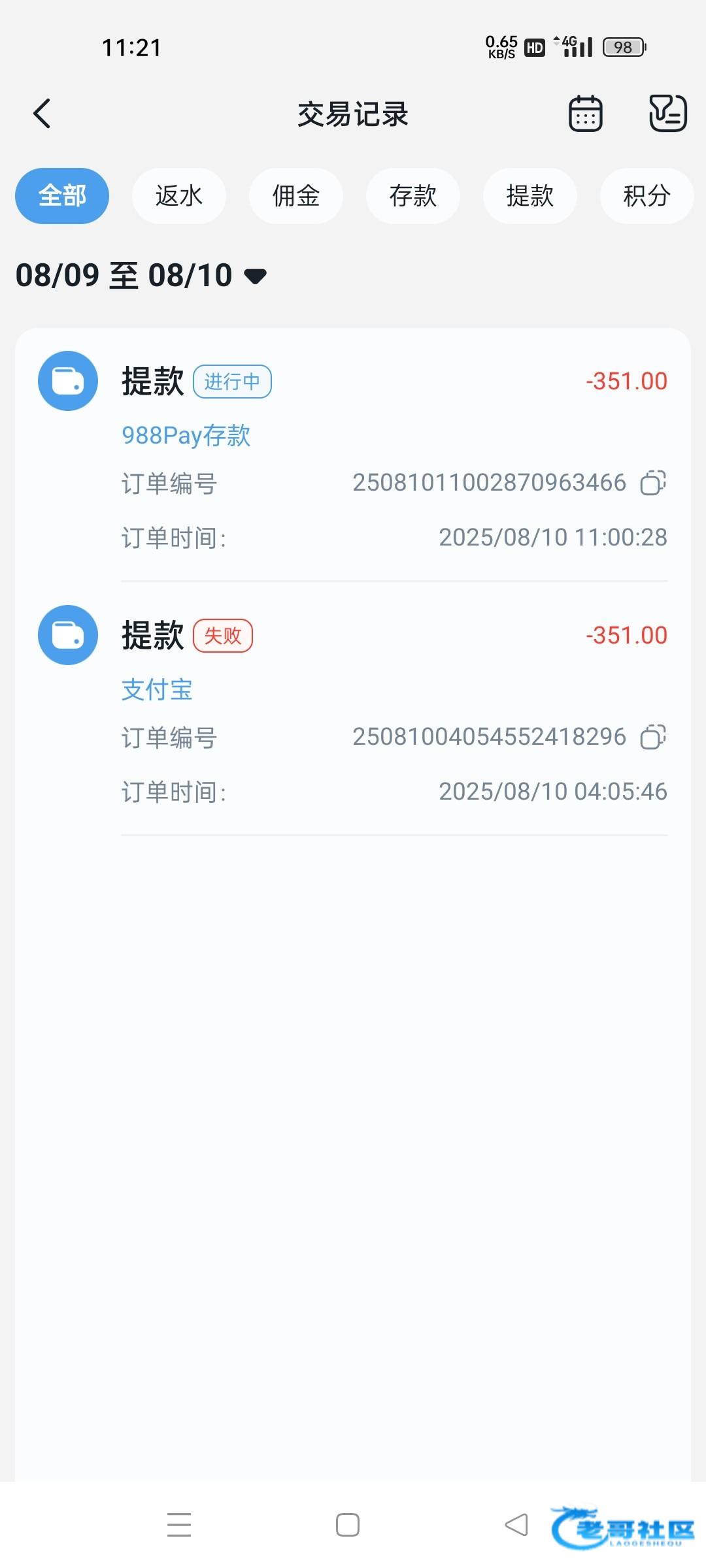
Task: Copy order number 250810040545524​18296
Action: coord(653,737)
